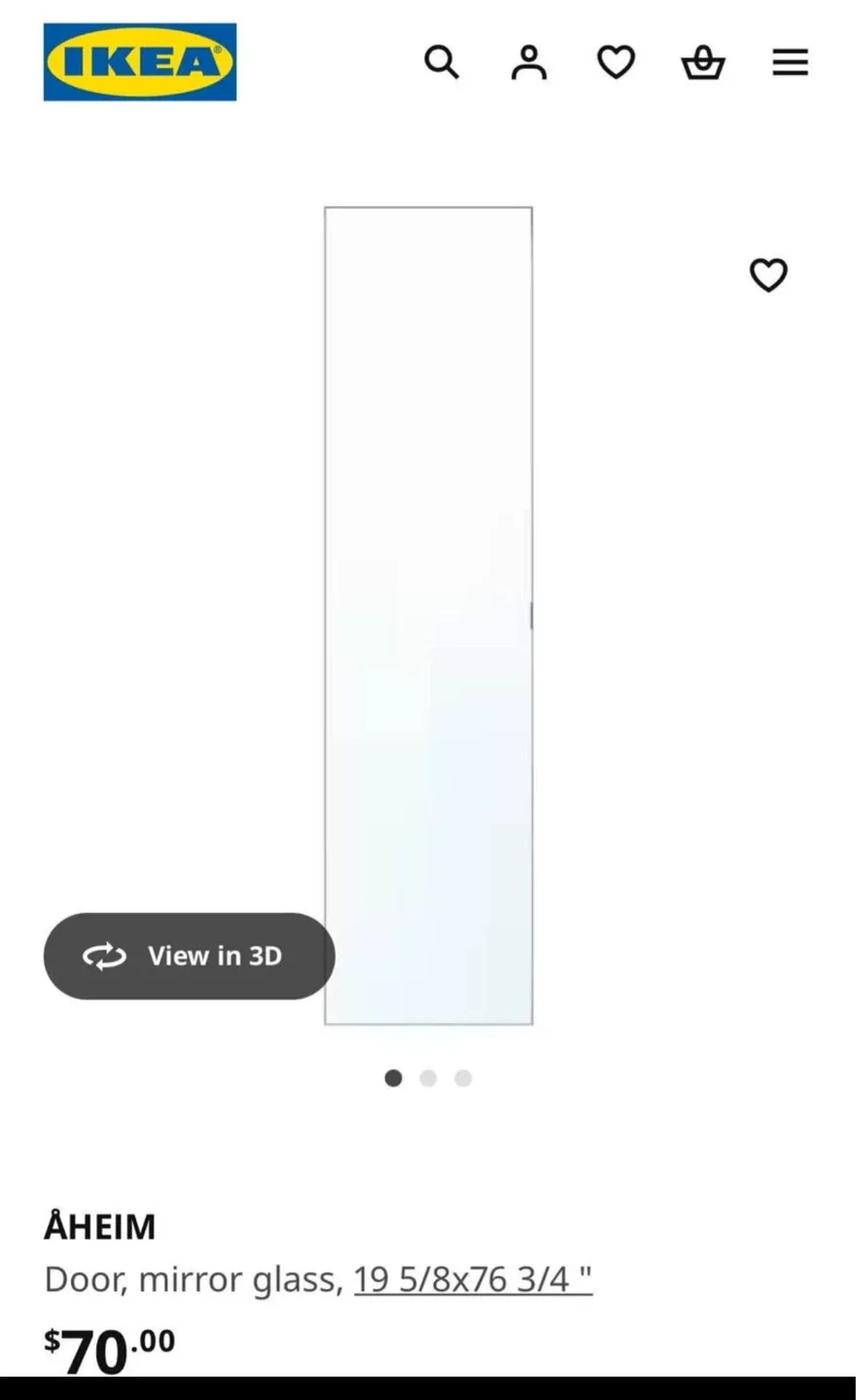Click the active carousel position indicator
Image resolution: width=856 pixels, height=1400 pixels.
pos(393,1078)
